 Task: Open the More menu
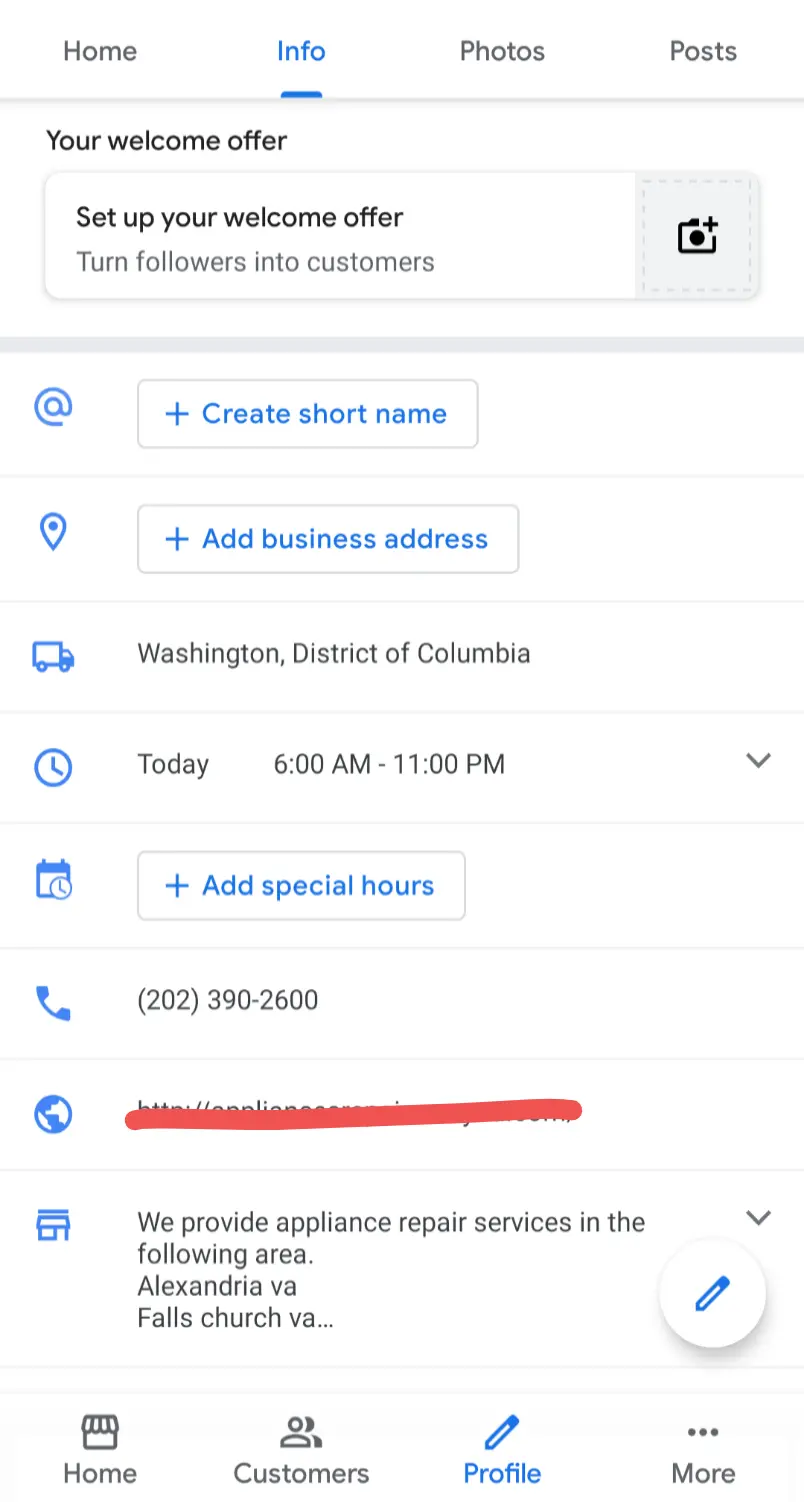point(703,1450)
